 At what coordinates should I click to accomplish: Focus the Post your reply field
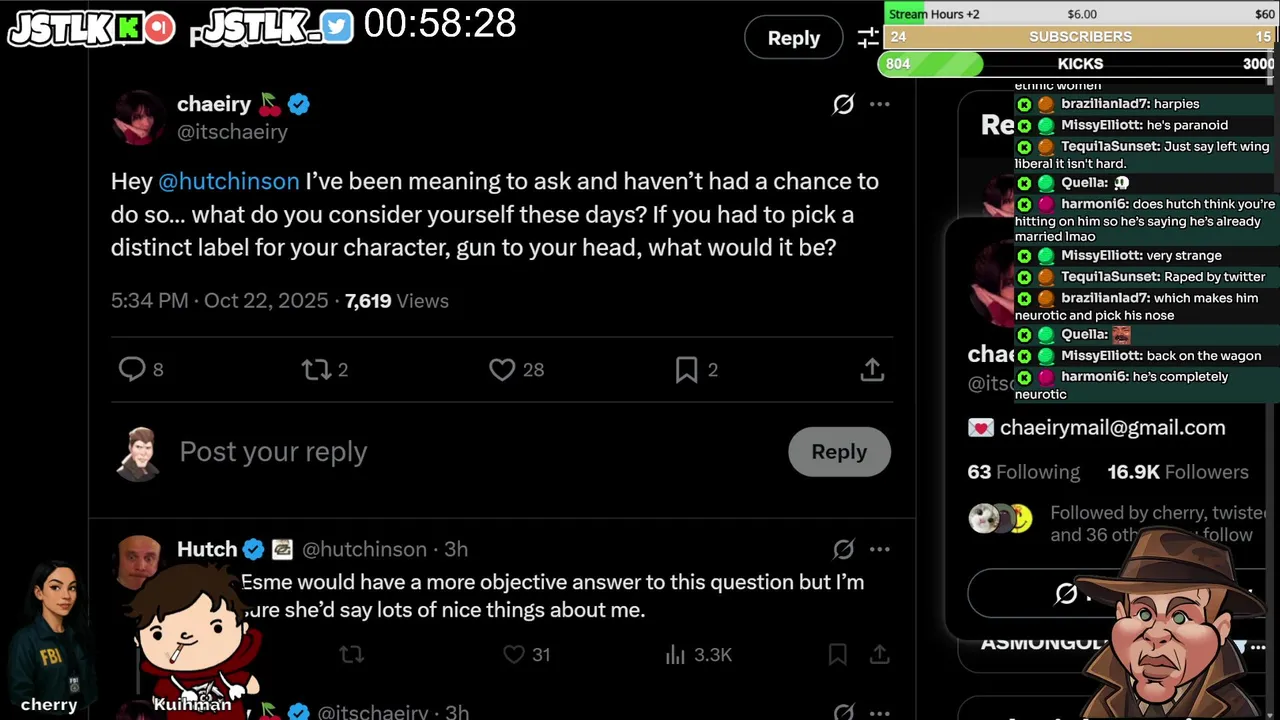tap(450, 452)
